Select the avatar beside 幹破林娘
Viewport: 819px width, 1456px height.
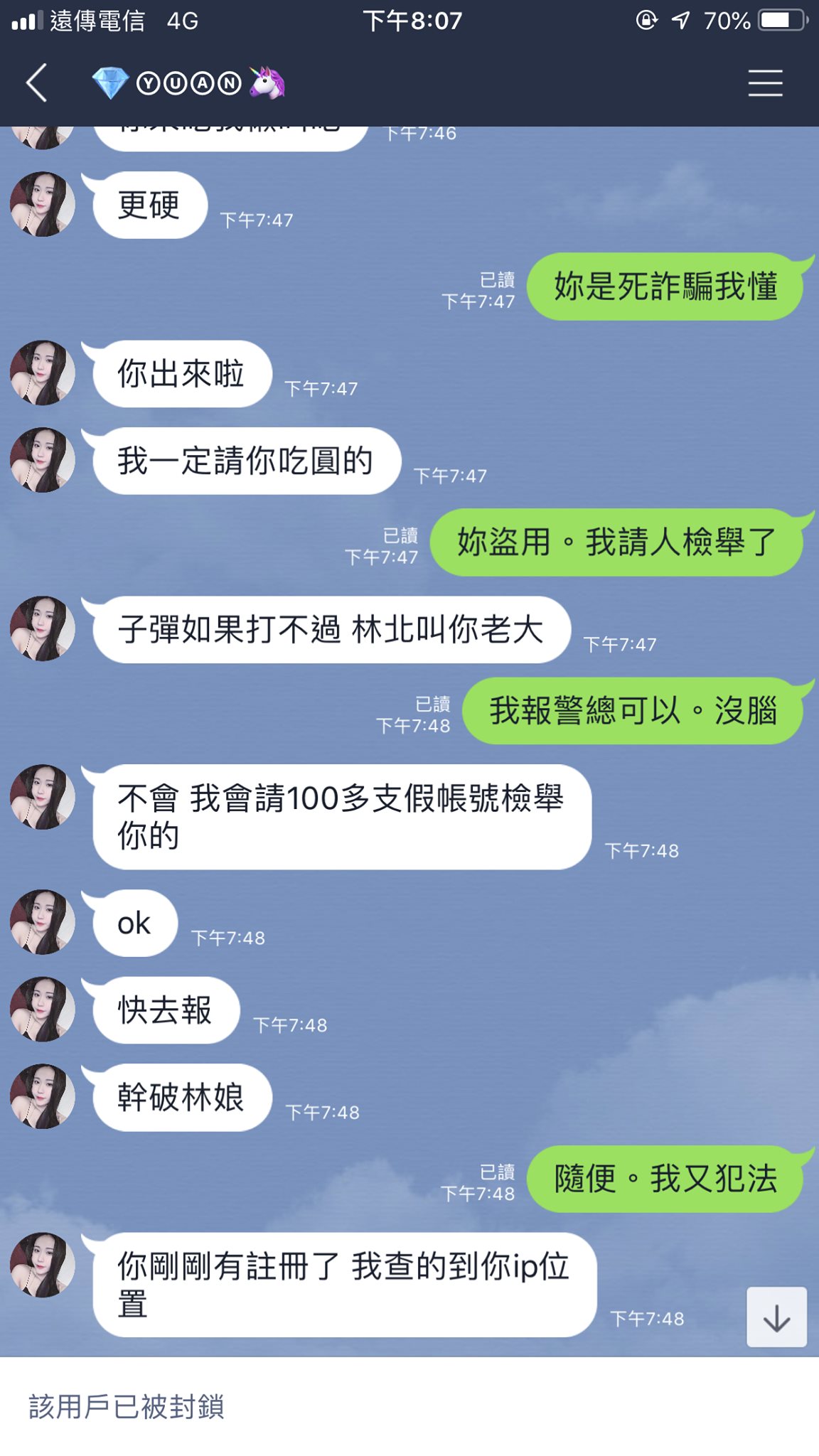click(x=43, y=1097)
